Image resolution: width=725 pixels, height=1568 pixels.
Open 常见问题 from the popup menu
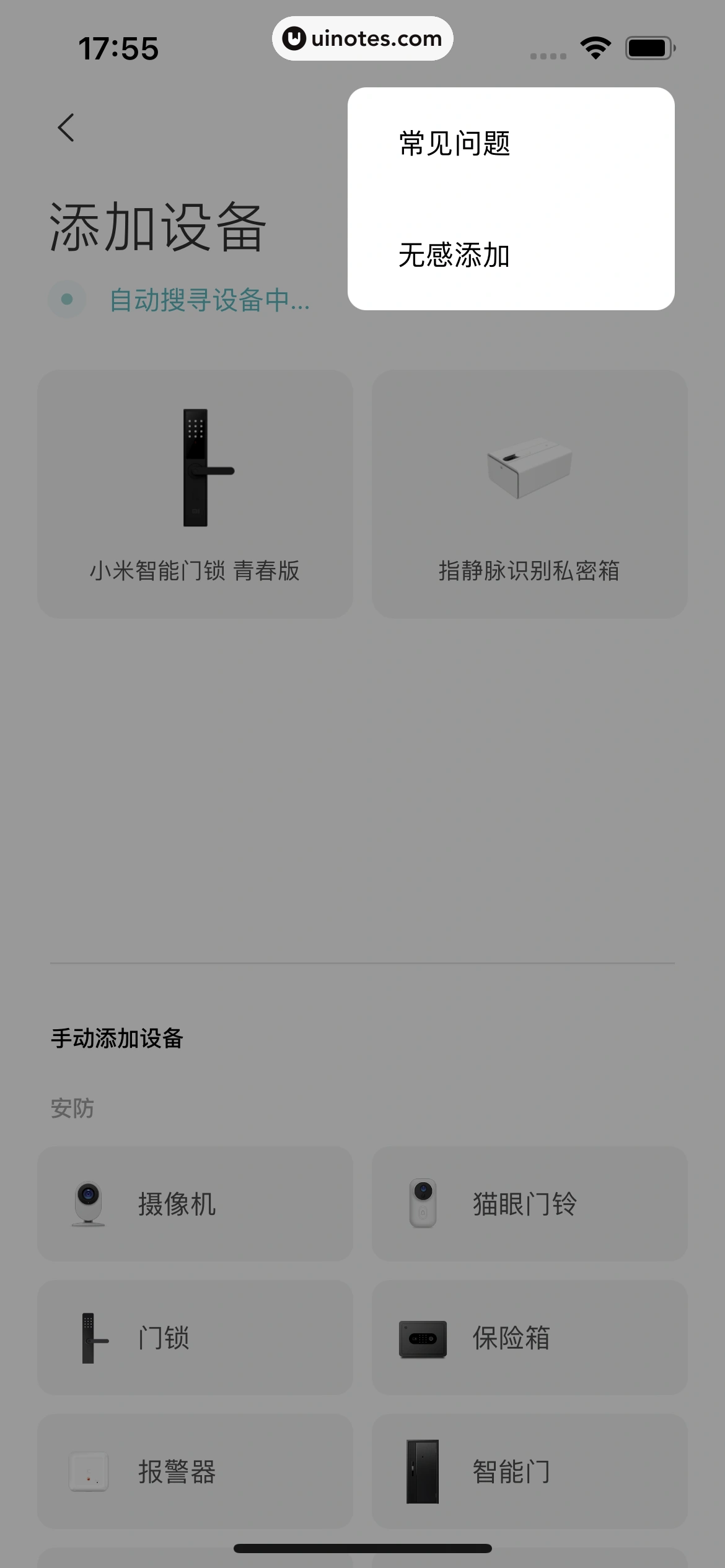click(x=454, y=144)
